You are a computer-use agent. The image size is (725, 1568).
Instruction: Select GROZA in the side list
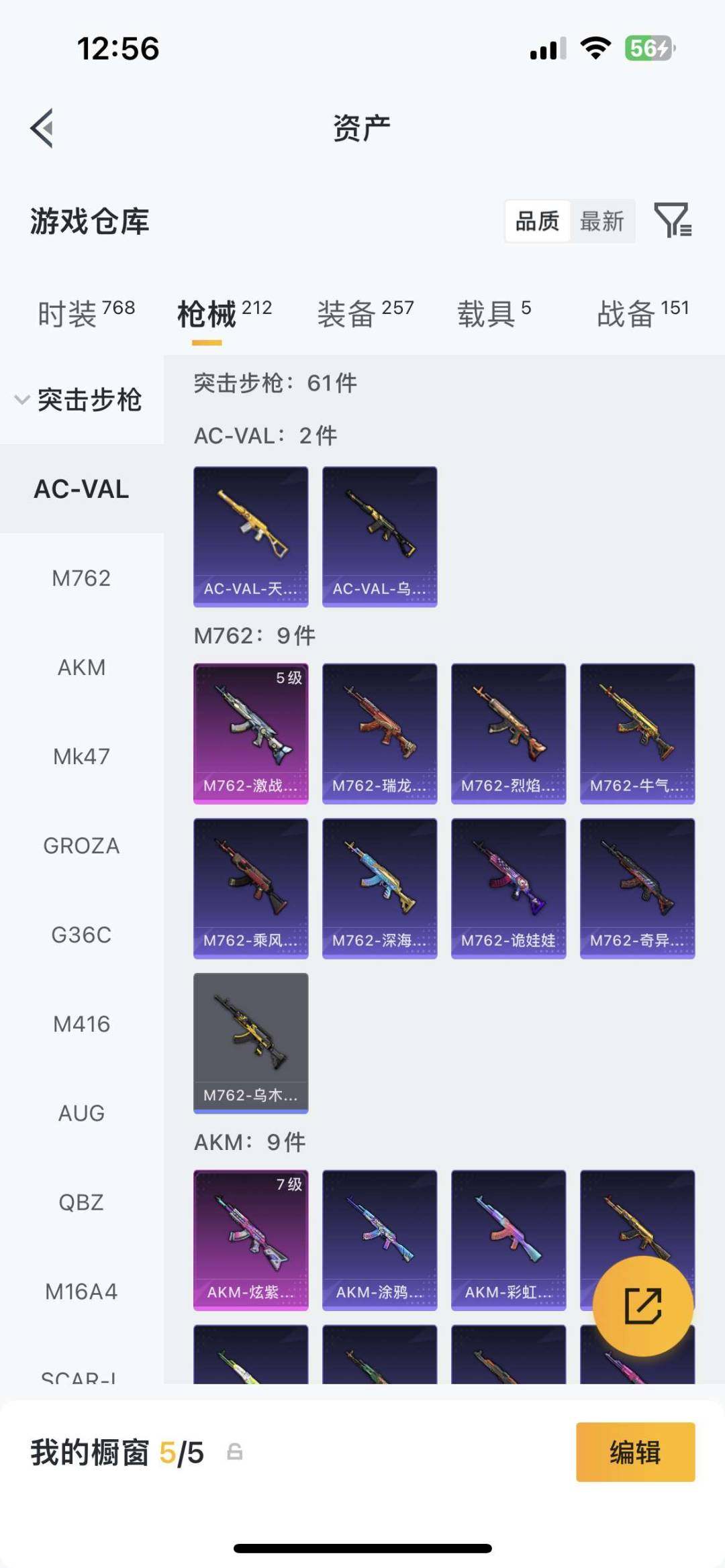click(81, 845)
